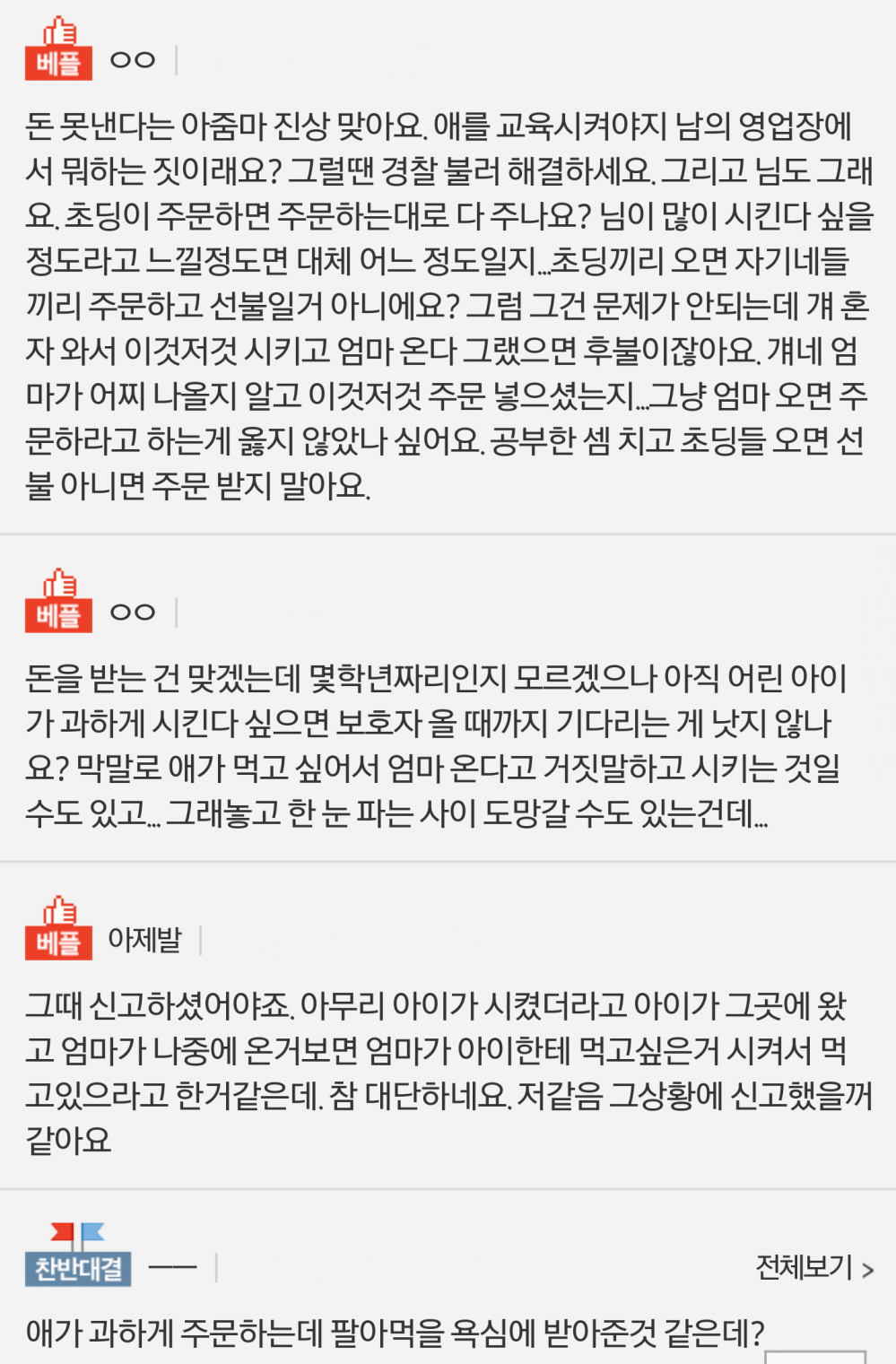
Task: Open 전체보기 for the 찬반대결 comments
Action: [813, 1267]
